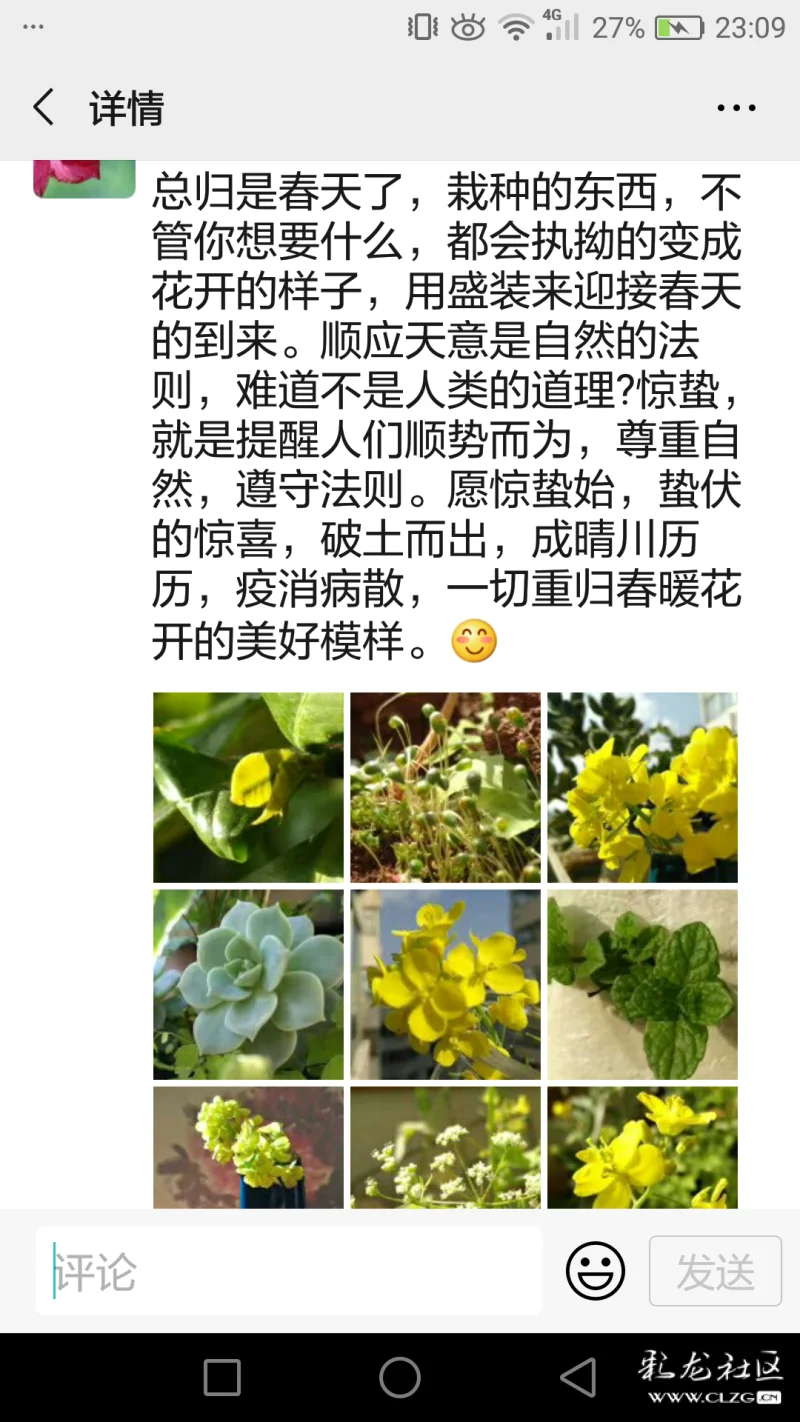Viewport: 800px width, 1422px height.
Task: View the blue-green succulent photo
Action: pyautogui.click(x=248, y=984)
